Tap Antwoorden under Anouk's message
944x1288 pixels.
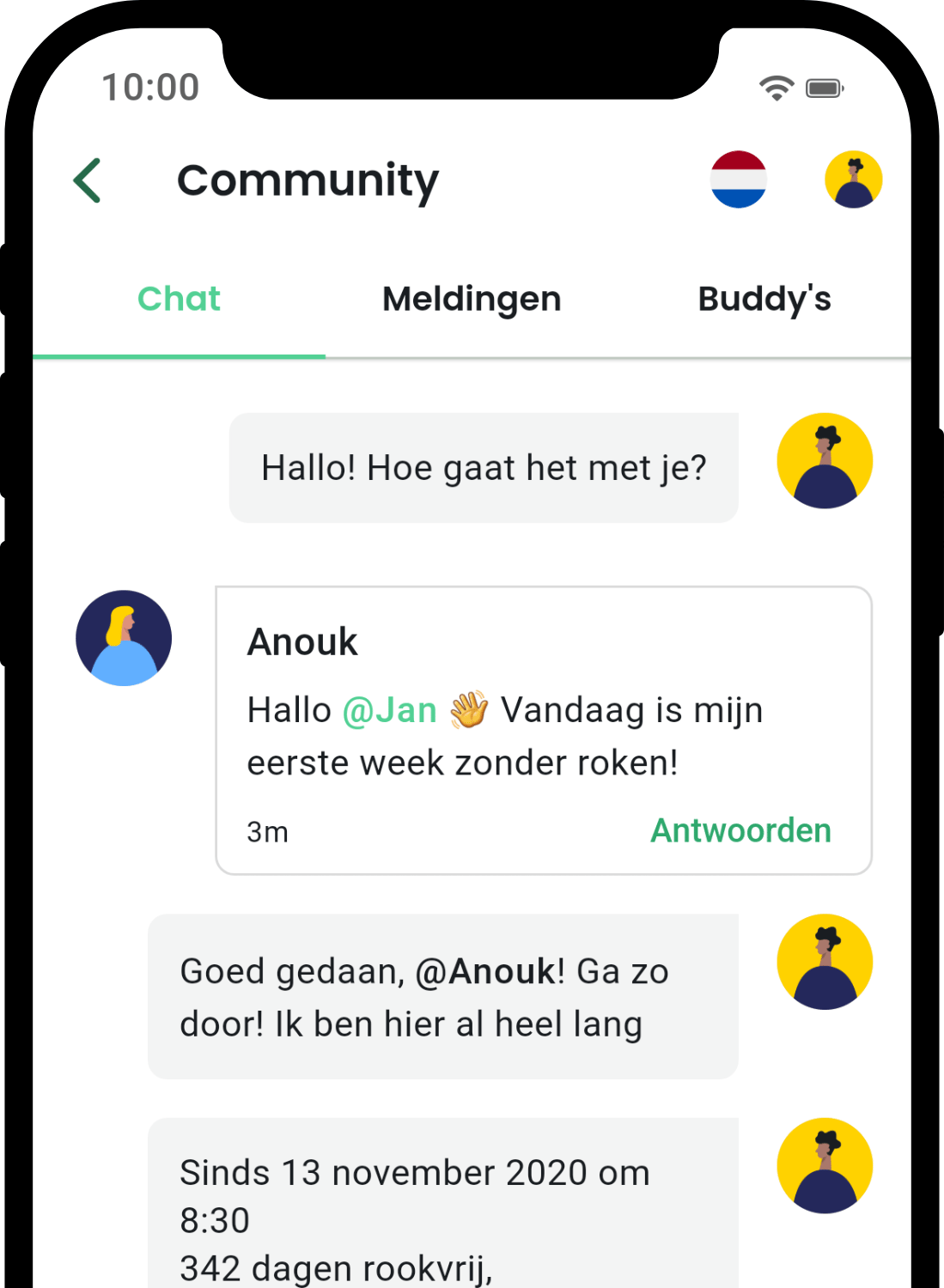[x=740, y=830]
